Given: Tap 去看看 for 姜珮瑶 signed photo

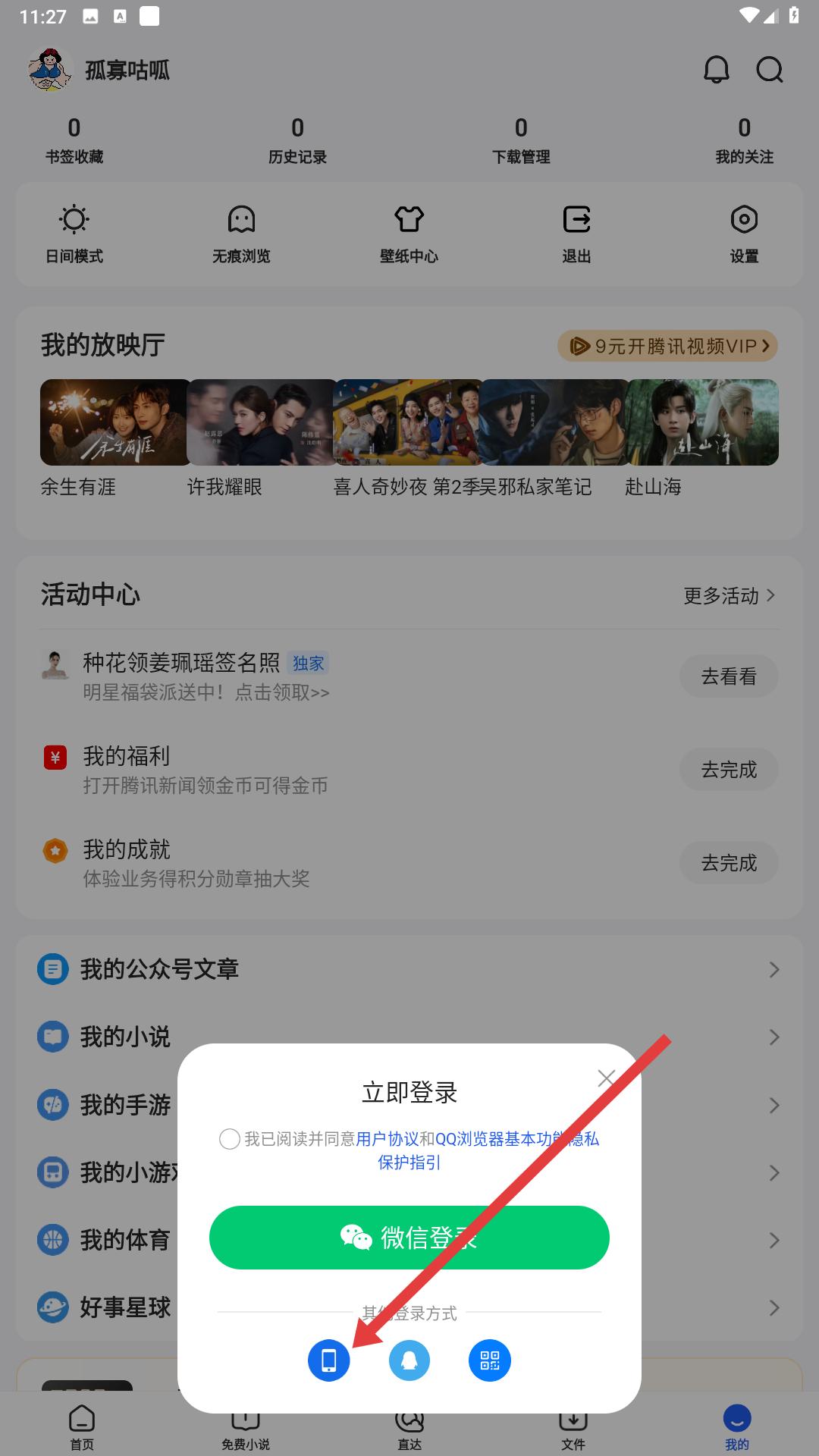Looking at the screenshot, I should (728, 676).
